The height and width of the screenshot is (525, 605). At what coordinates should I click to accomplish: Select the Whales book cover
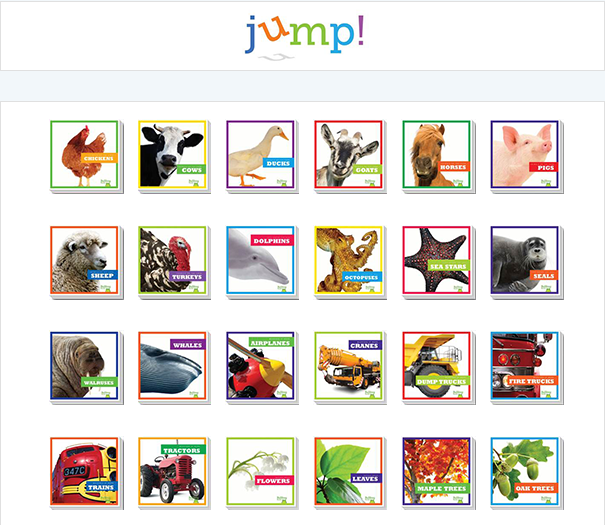pyautogui.click(x=172, y=366)
